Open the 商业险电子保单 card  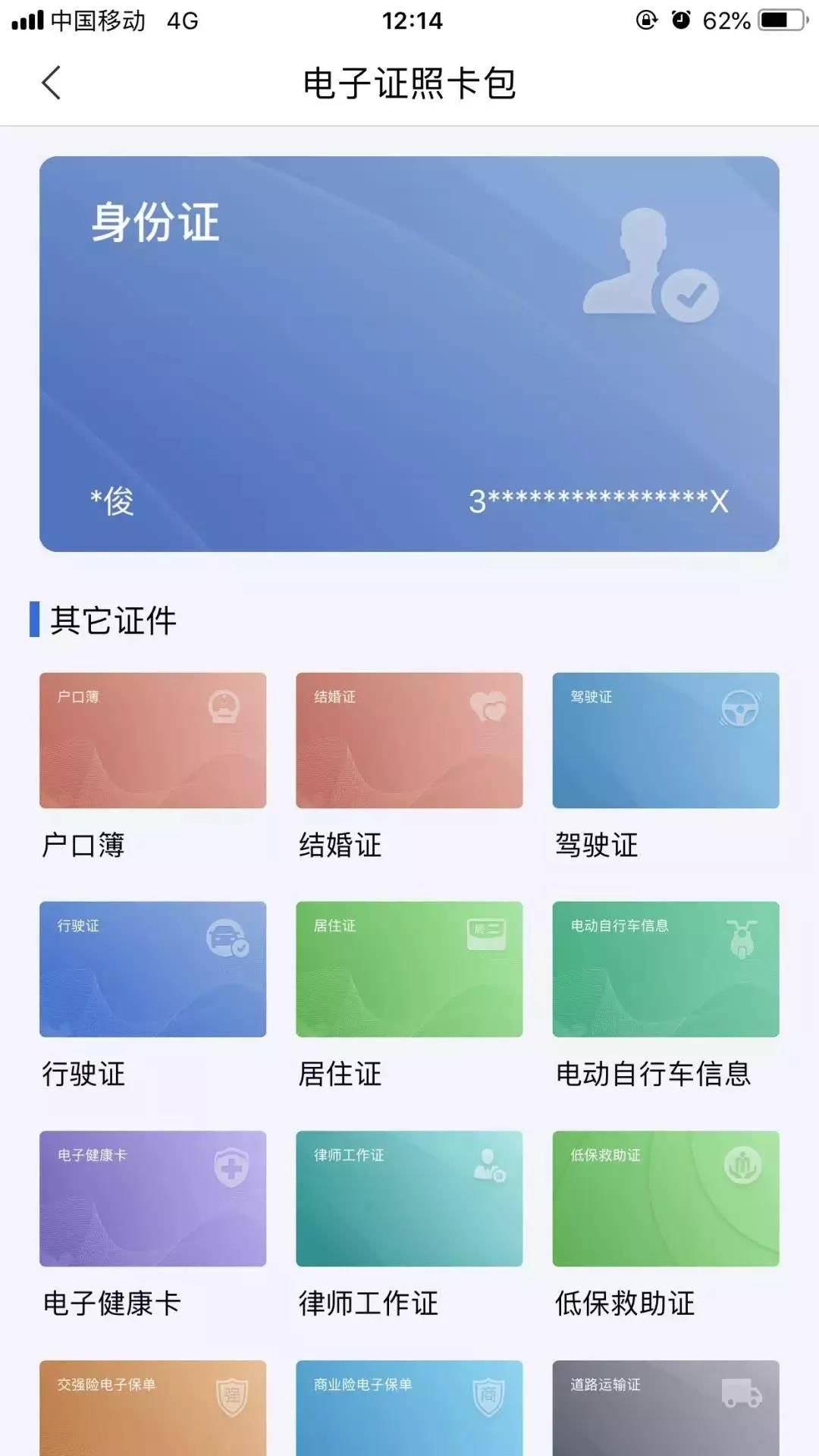(x=409, y=1410)
